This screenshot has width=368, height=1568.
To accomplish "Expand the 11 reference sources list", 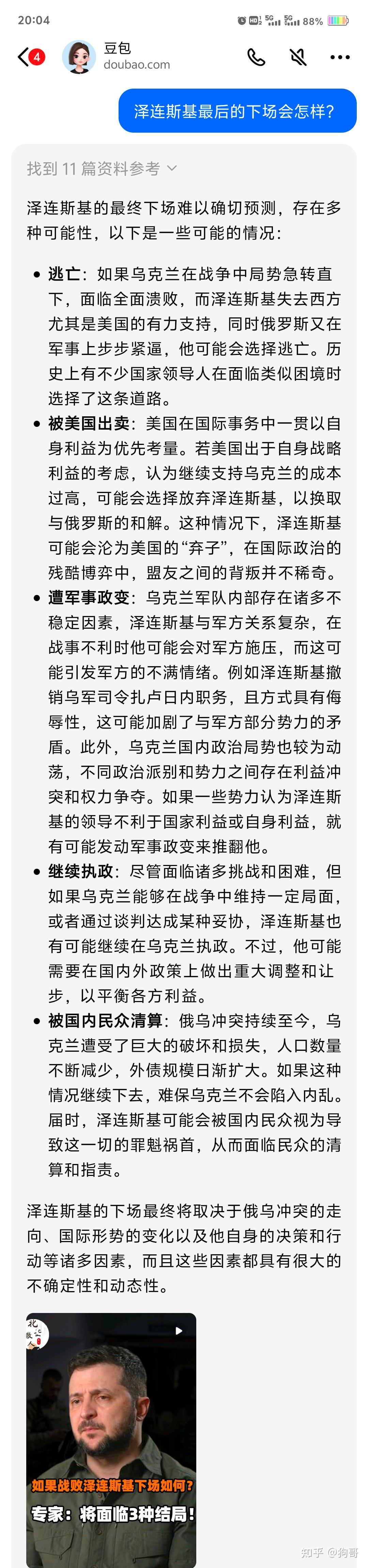I will pyautogui.click(x=102, y=169).
